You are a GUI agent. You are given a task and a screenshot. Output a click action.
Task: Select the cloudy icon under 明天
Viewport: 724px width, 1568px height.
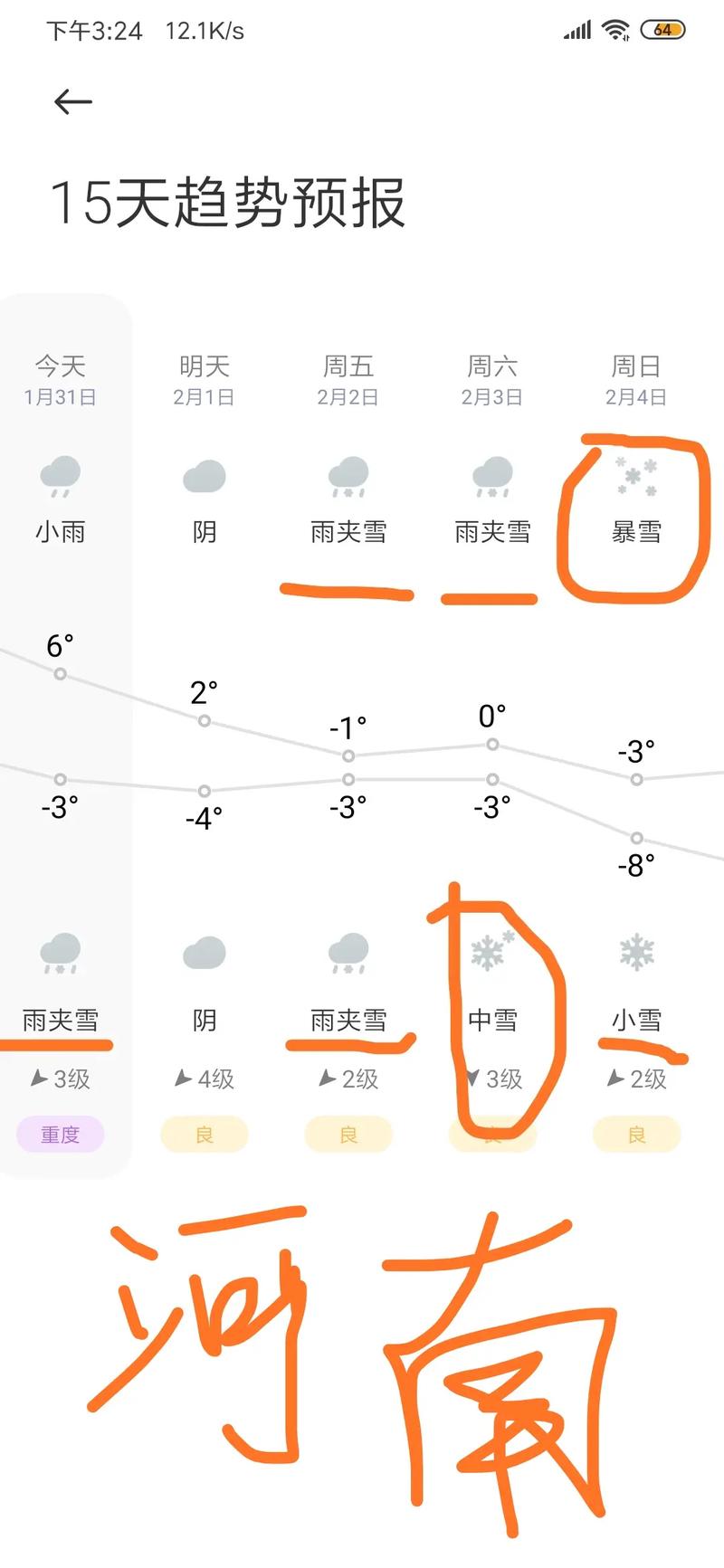(x=204, y=475)
